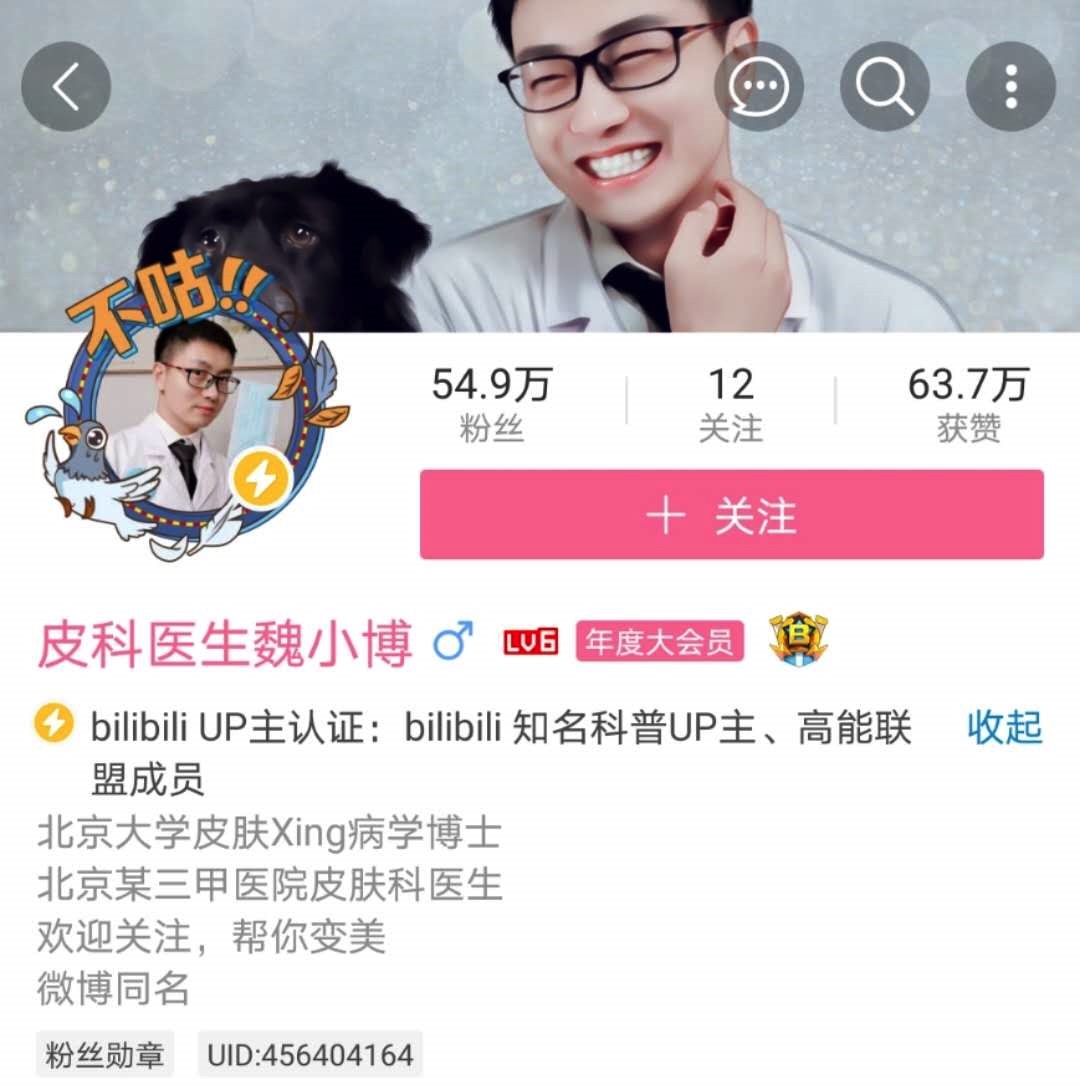Viewport: 1080px width, 1085px height.
Task: Go back using the top-left arrow
Action: click(65, 87)
